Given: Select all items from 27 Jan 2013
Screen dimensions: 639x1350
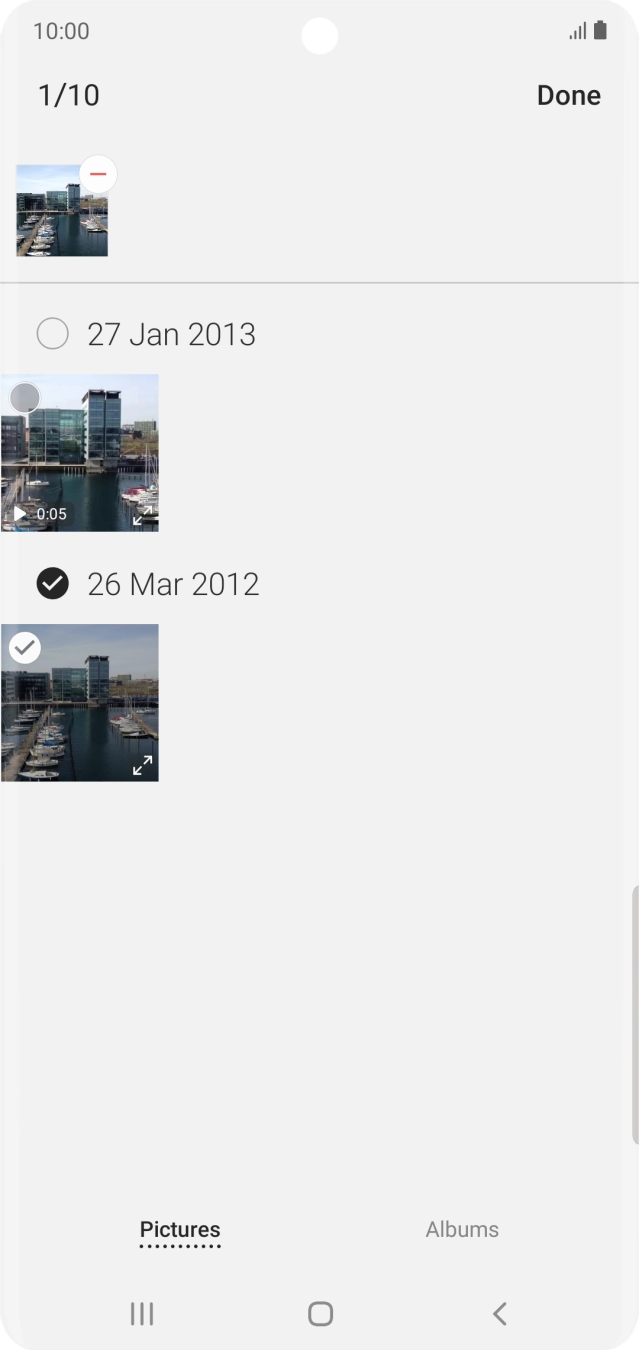Looking at the screenshot, I should click(x=52, y=333).
